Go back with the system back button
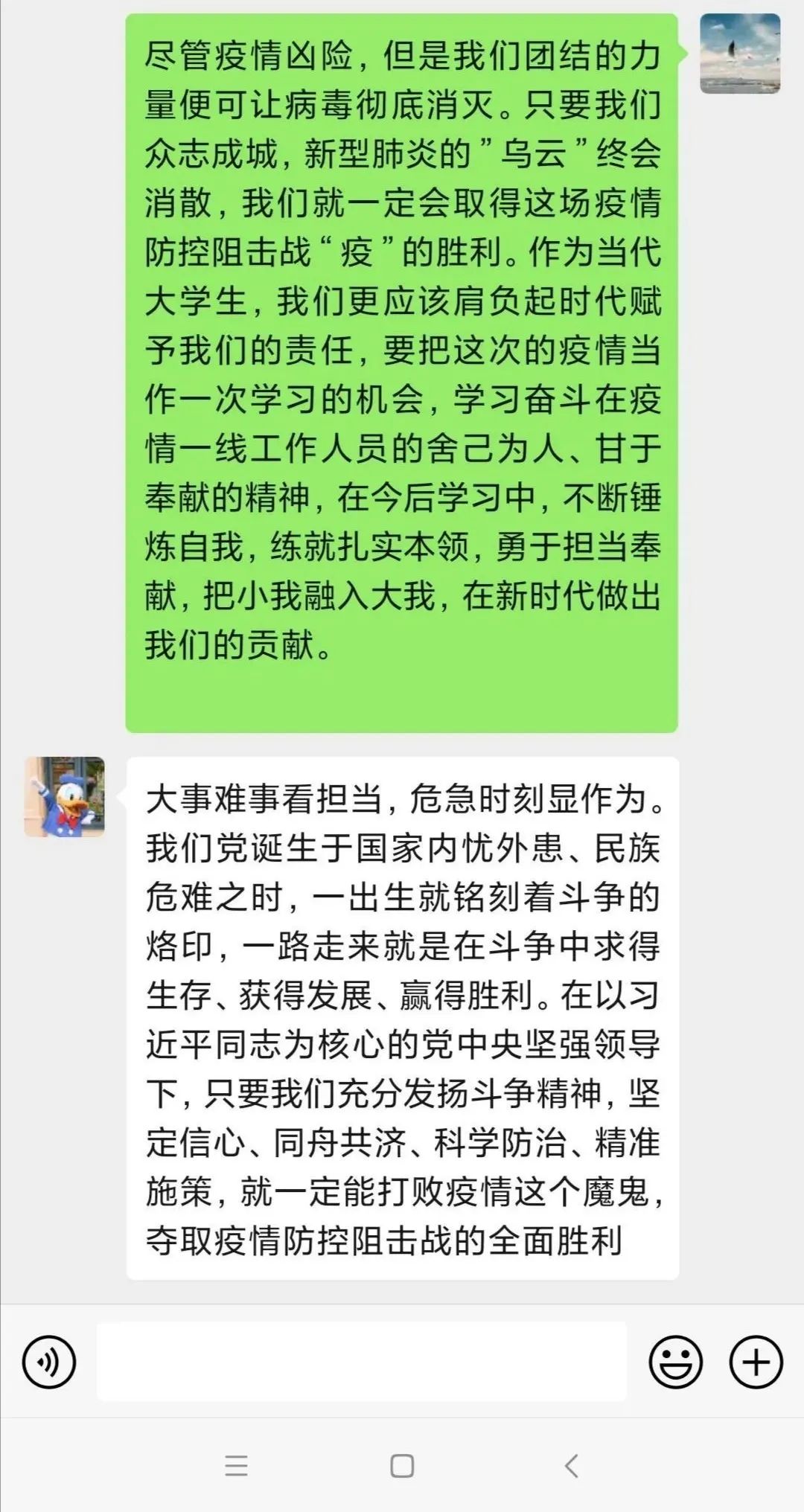 click(x=571, y=1466)
